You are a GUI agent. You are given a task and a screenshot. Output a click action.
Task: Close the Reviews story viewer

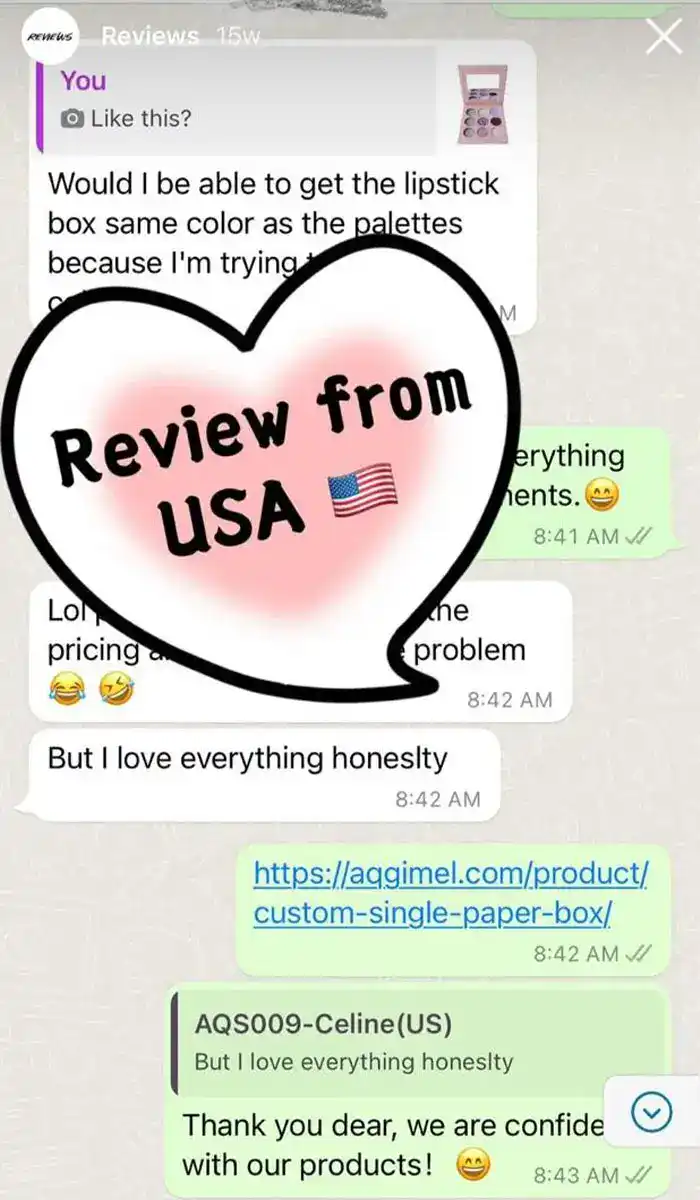click(x=664, y=37)
